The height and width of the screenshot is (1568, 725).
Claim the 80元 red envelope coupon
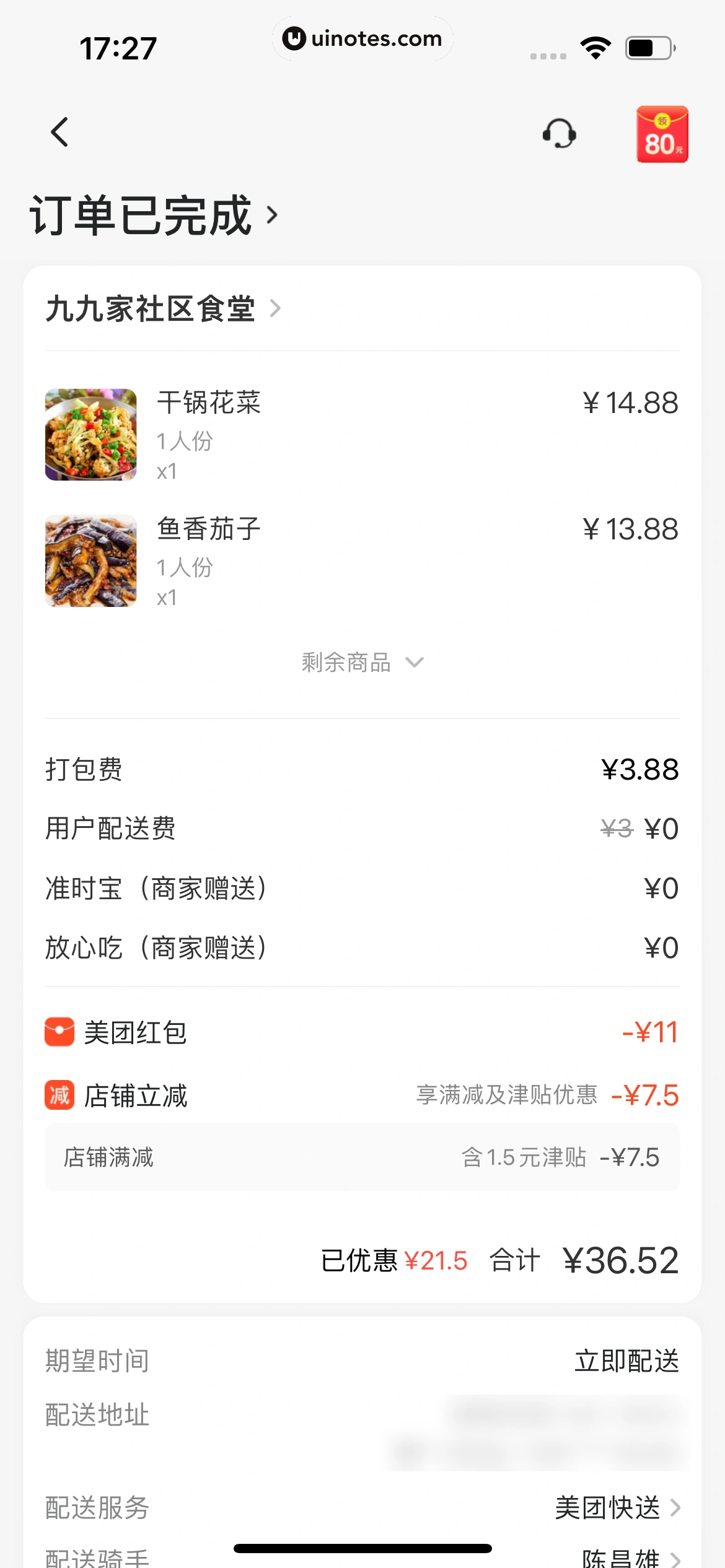click(662, 133)
